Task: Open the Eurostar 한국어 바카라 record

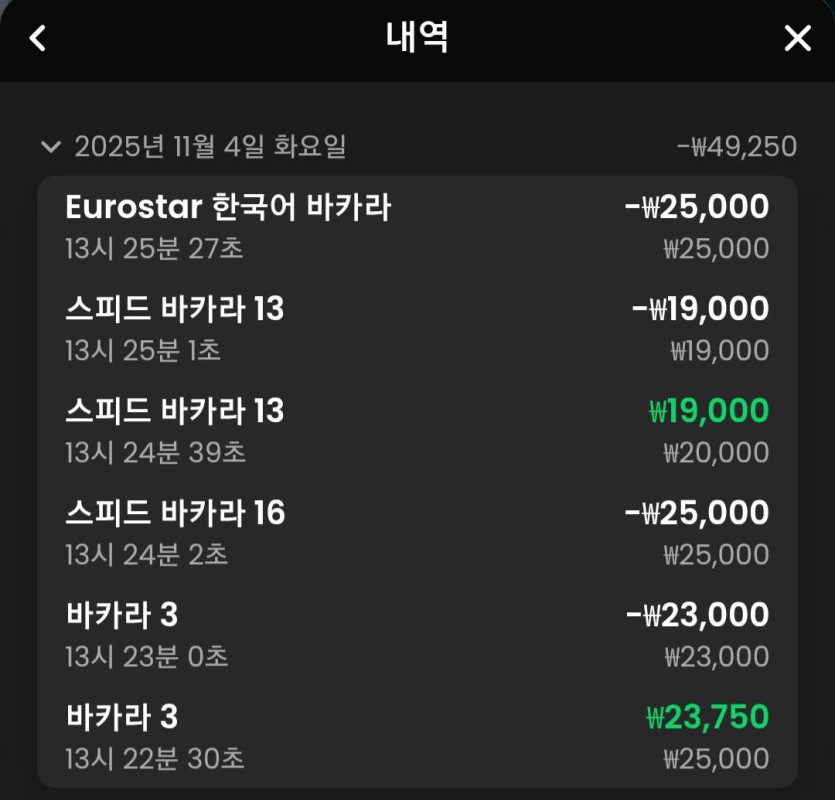Action: click(417, 227)
